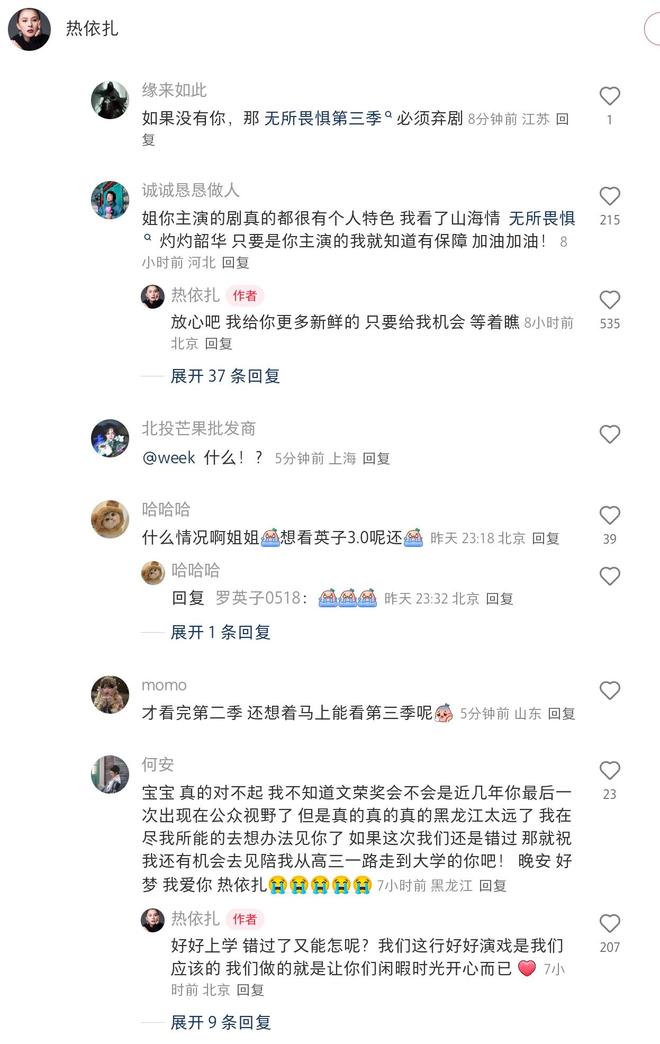Viewport: 660px width, 1044px height.
Task: Open the @week mention
Action: coord(169,458)
